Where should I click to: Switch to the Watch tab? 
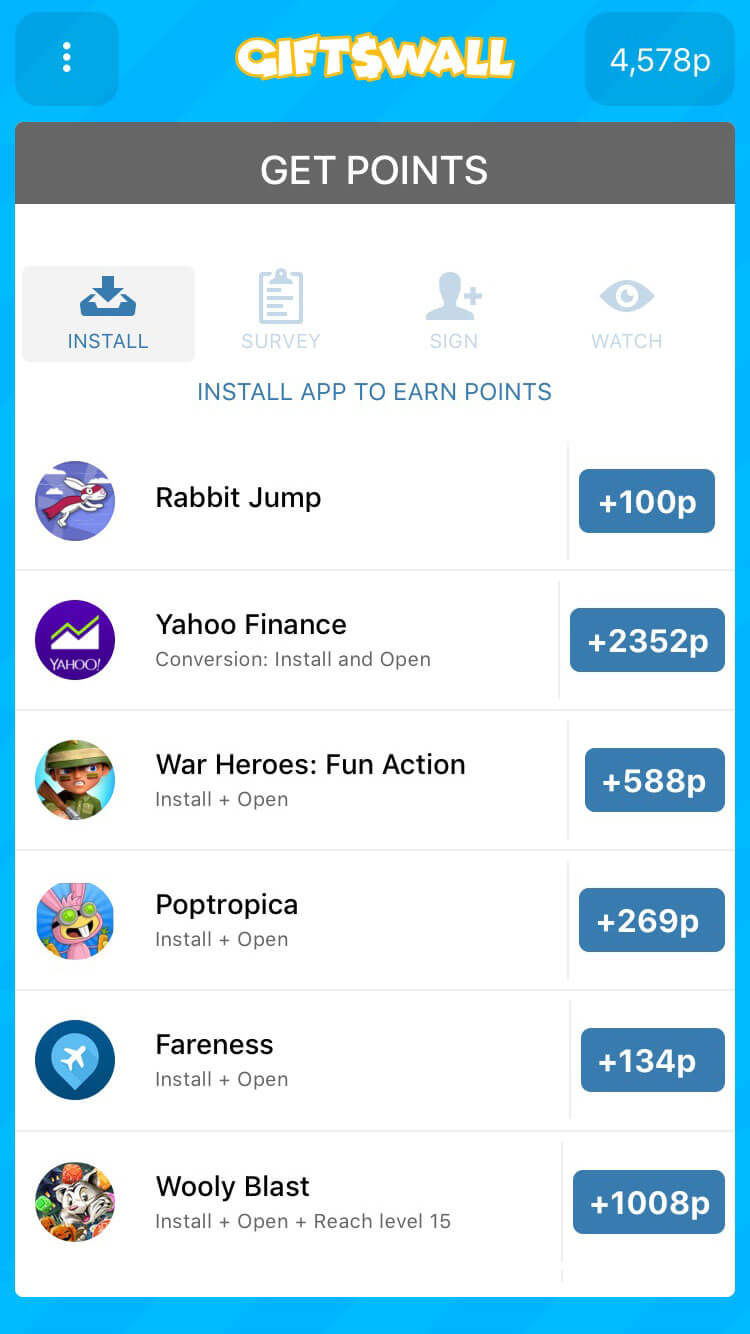(x=627, y=314)
